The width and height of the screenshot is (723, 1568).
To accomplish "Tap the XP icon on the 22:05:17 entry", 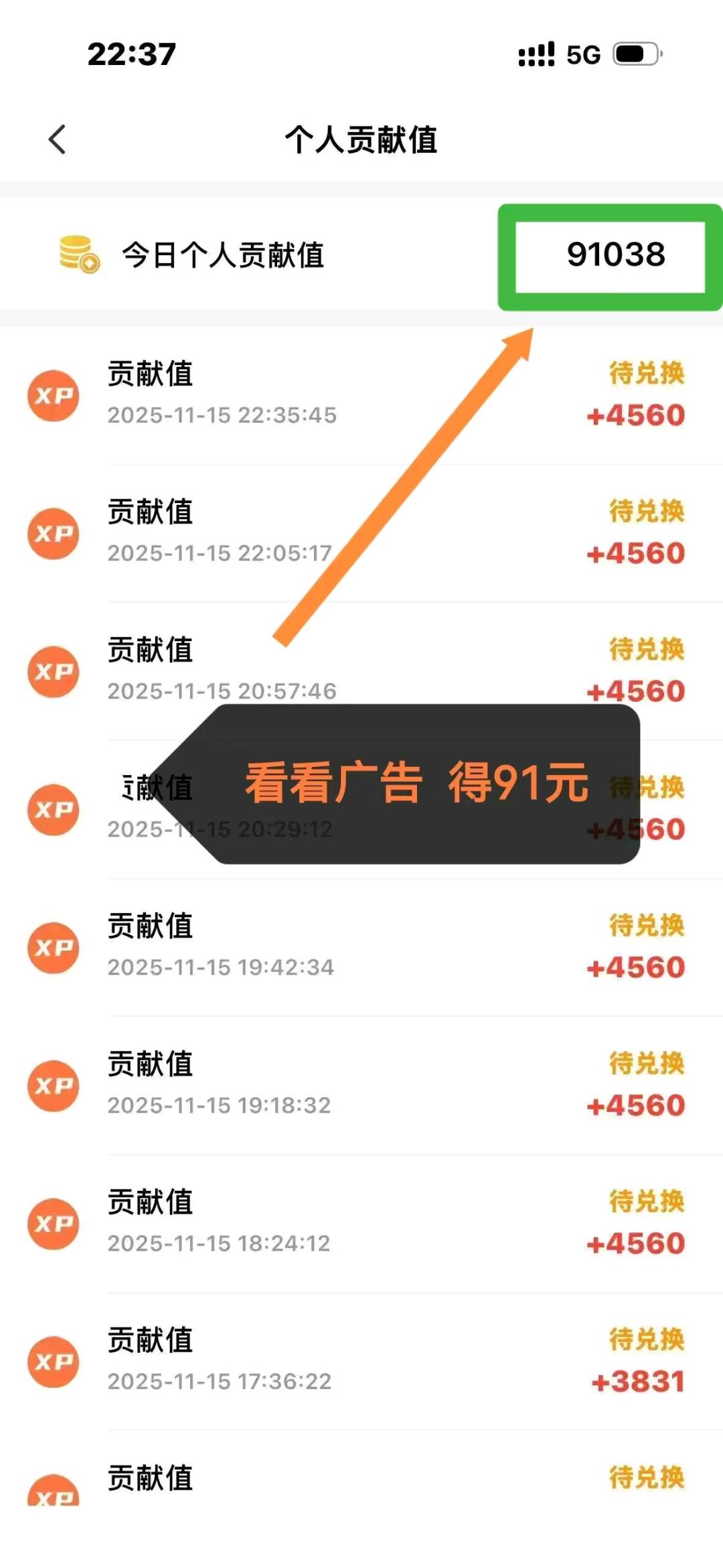I will (x=54, y=534).
